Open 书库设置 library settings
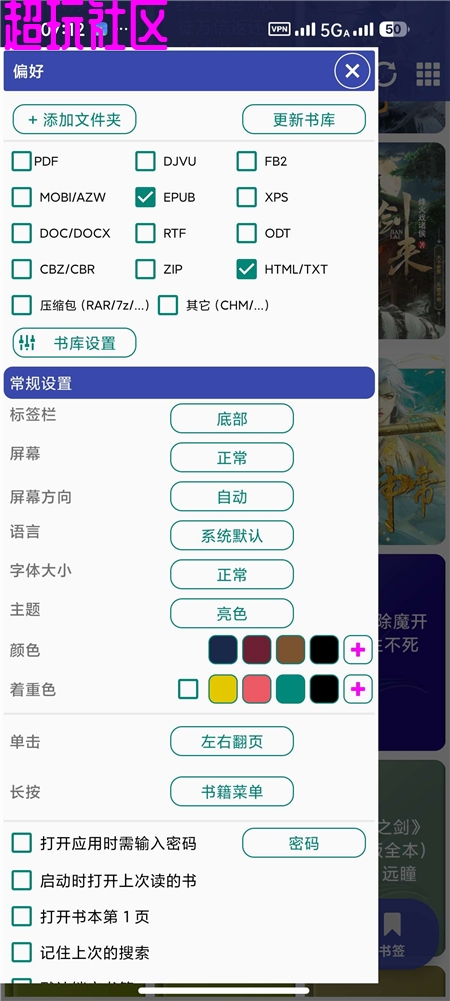The image size is (450, 1001). (75, 343)
